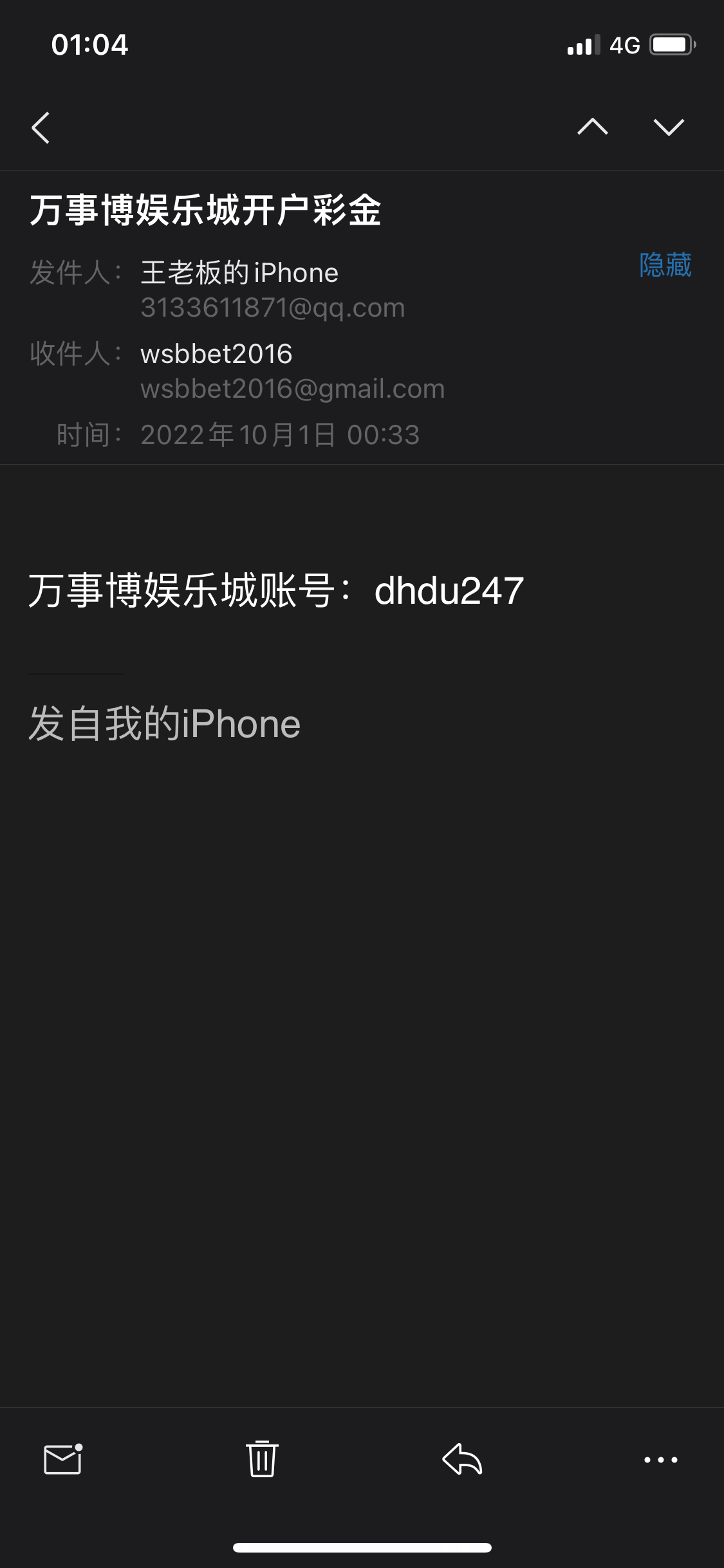724x1568 pixels.
Task: Open sender 王老板的iPhone contact
Action: [239, 273]
